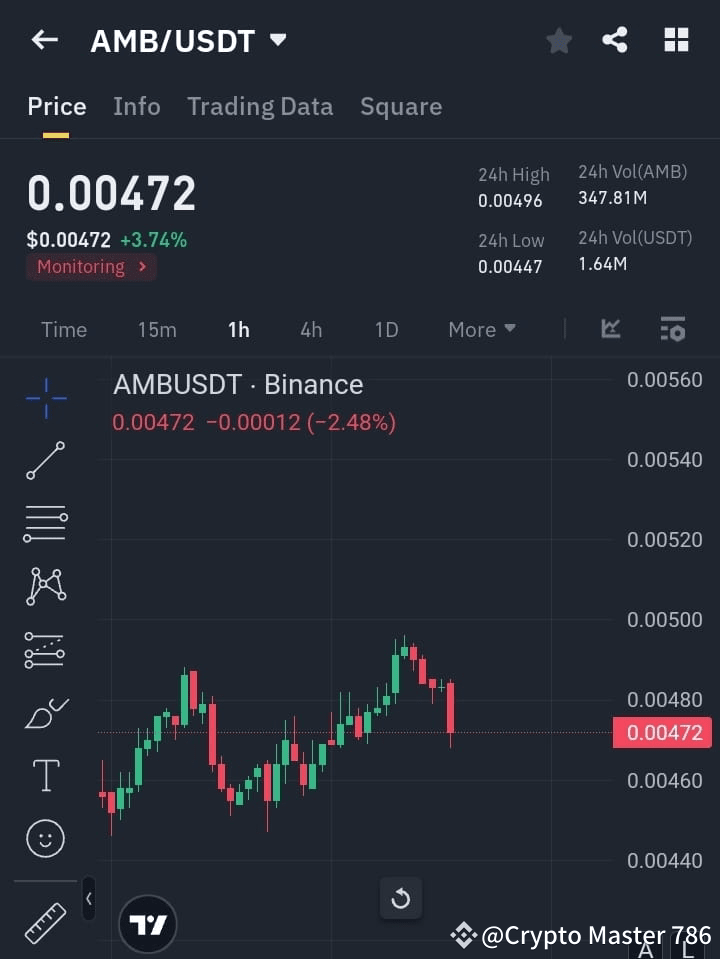Image resolution: width=720 pixels, height=959 pixels.
Task: Expand the AMB/USDT pair selector
Action: click(x=277, y=40)
